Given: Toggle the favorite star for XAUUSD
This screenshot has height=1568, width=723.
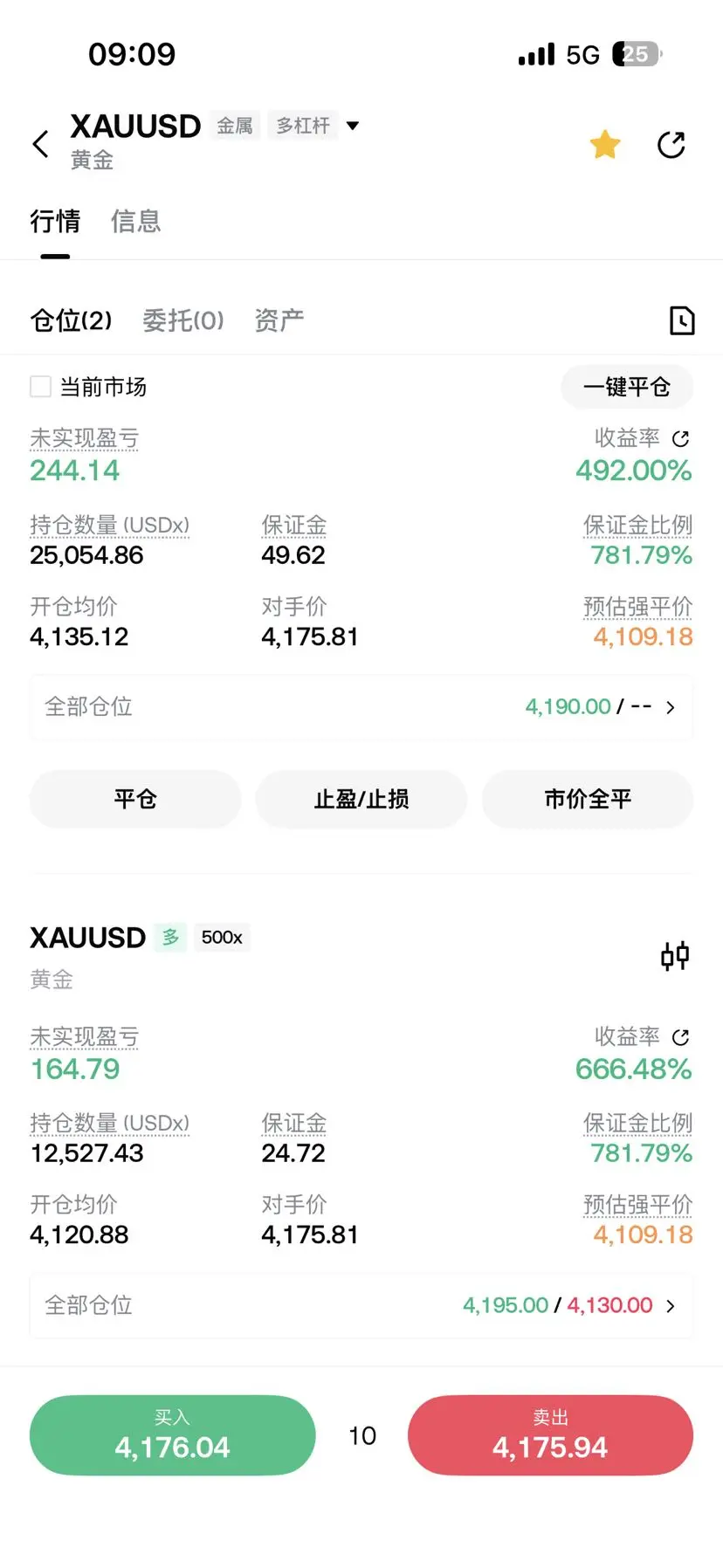Looking at the screenshot, I should [604, 144].
